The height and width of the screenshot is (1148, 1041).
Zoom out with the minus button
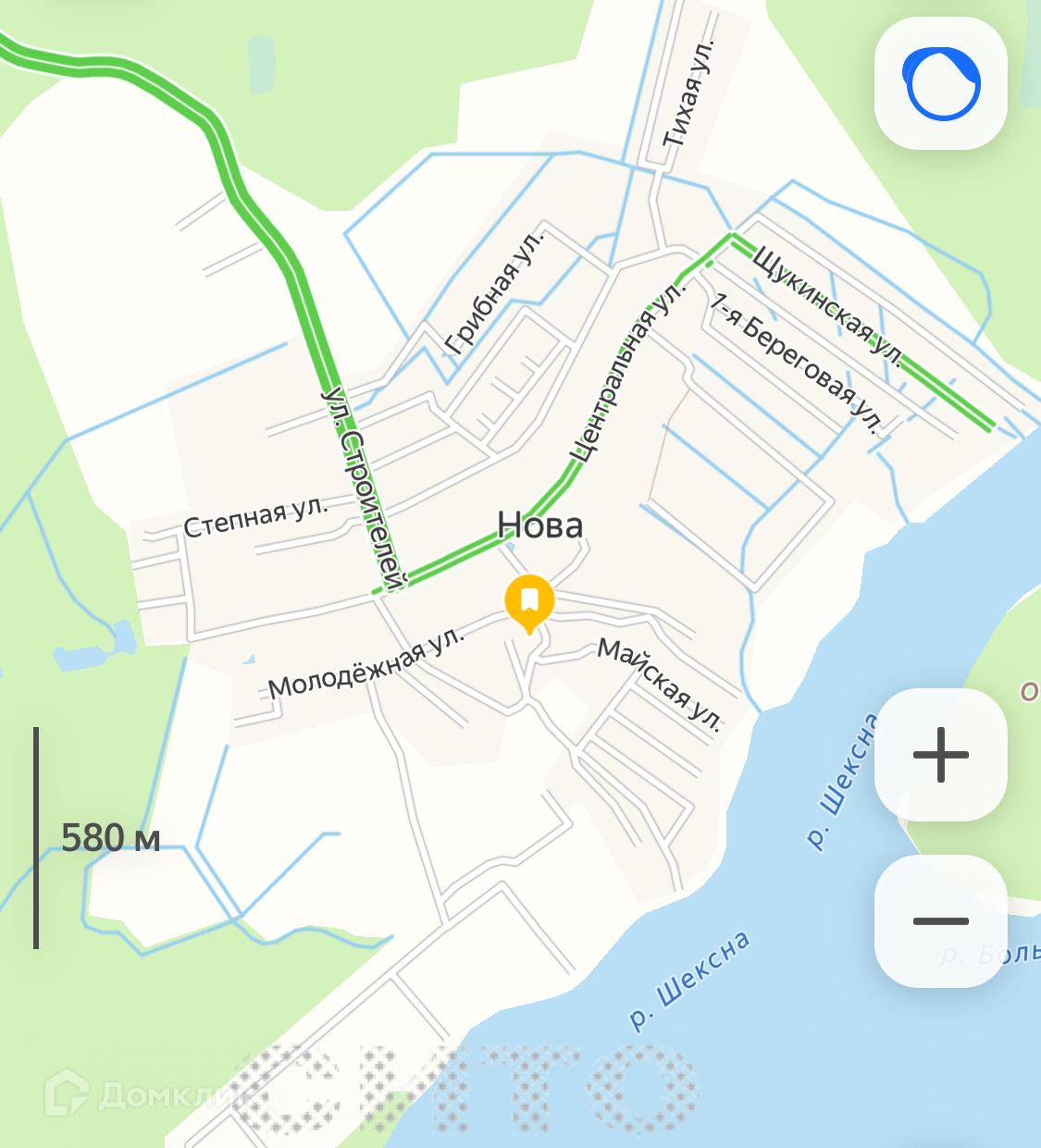(x=940, y=920)
